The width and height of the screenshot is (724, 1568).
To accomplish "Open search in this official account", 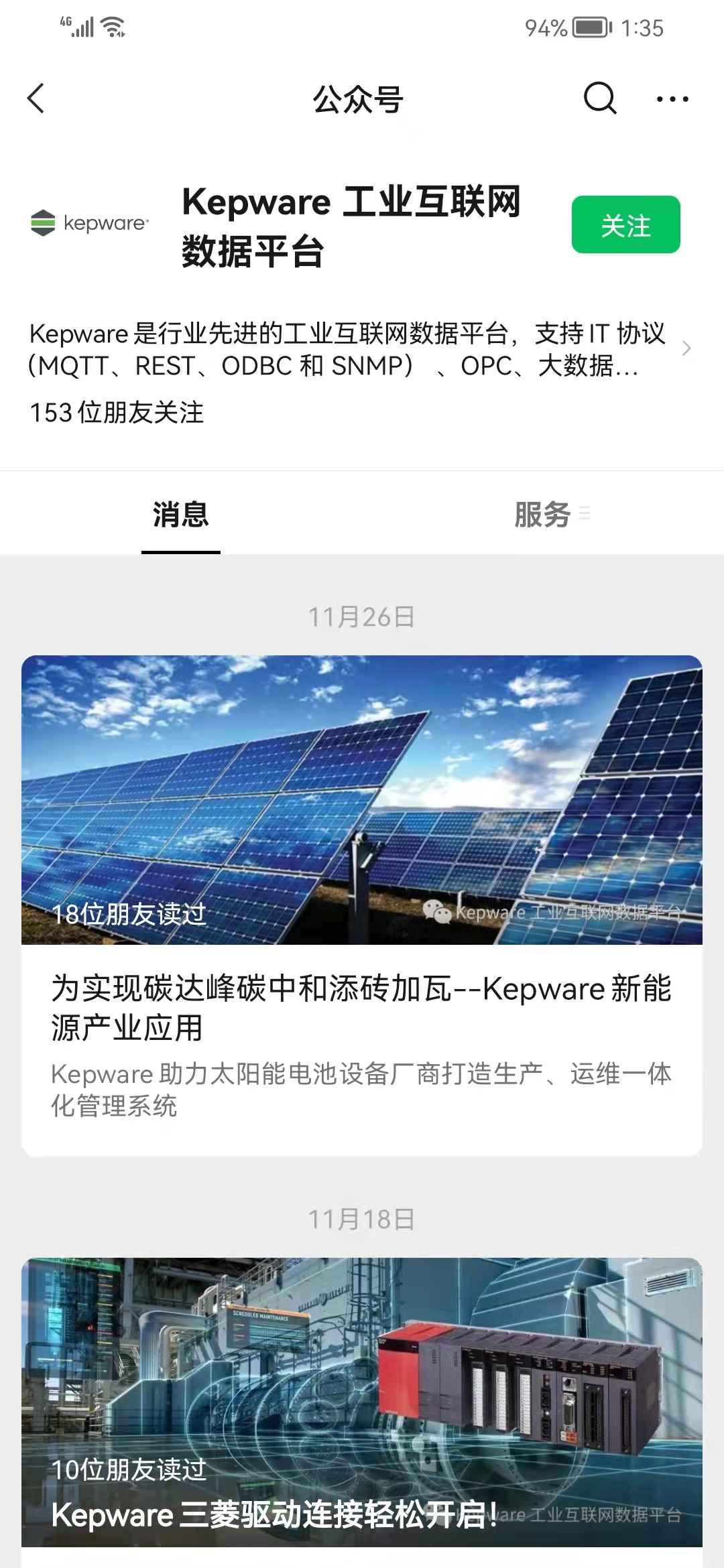I will point(599,99).
